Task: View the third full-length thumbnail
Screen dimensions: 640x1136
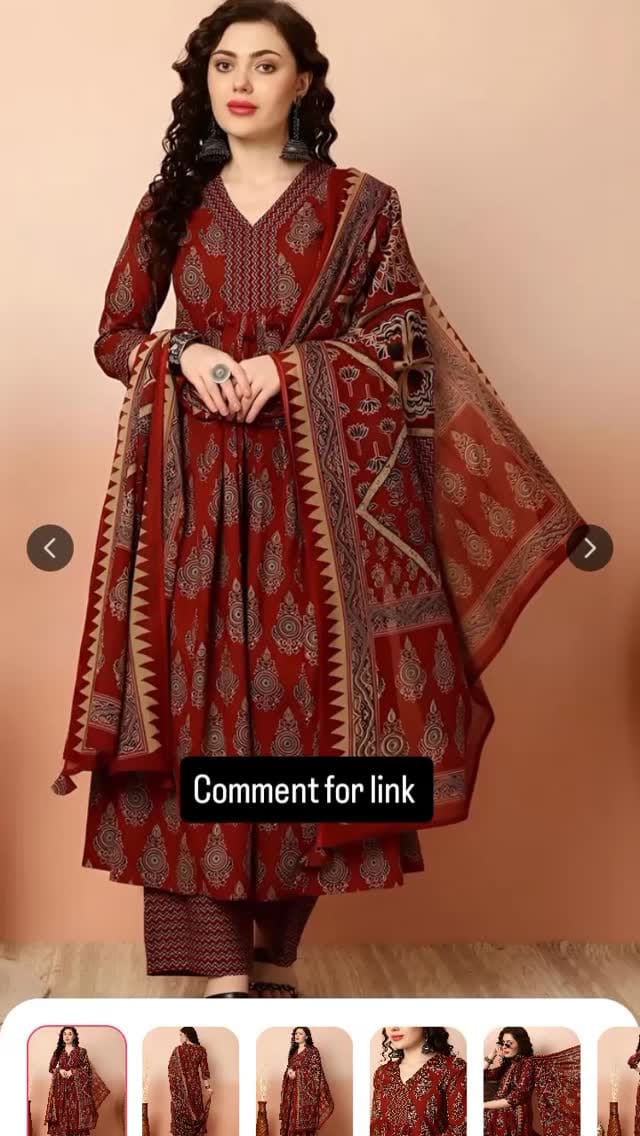Action: 304,1081
